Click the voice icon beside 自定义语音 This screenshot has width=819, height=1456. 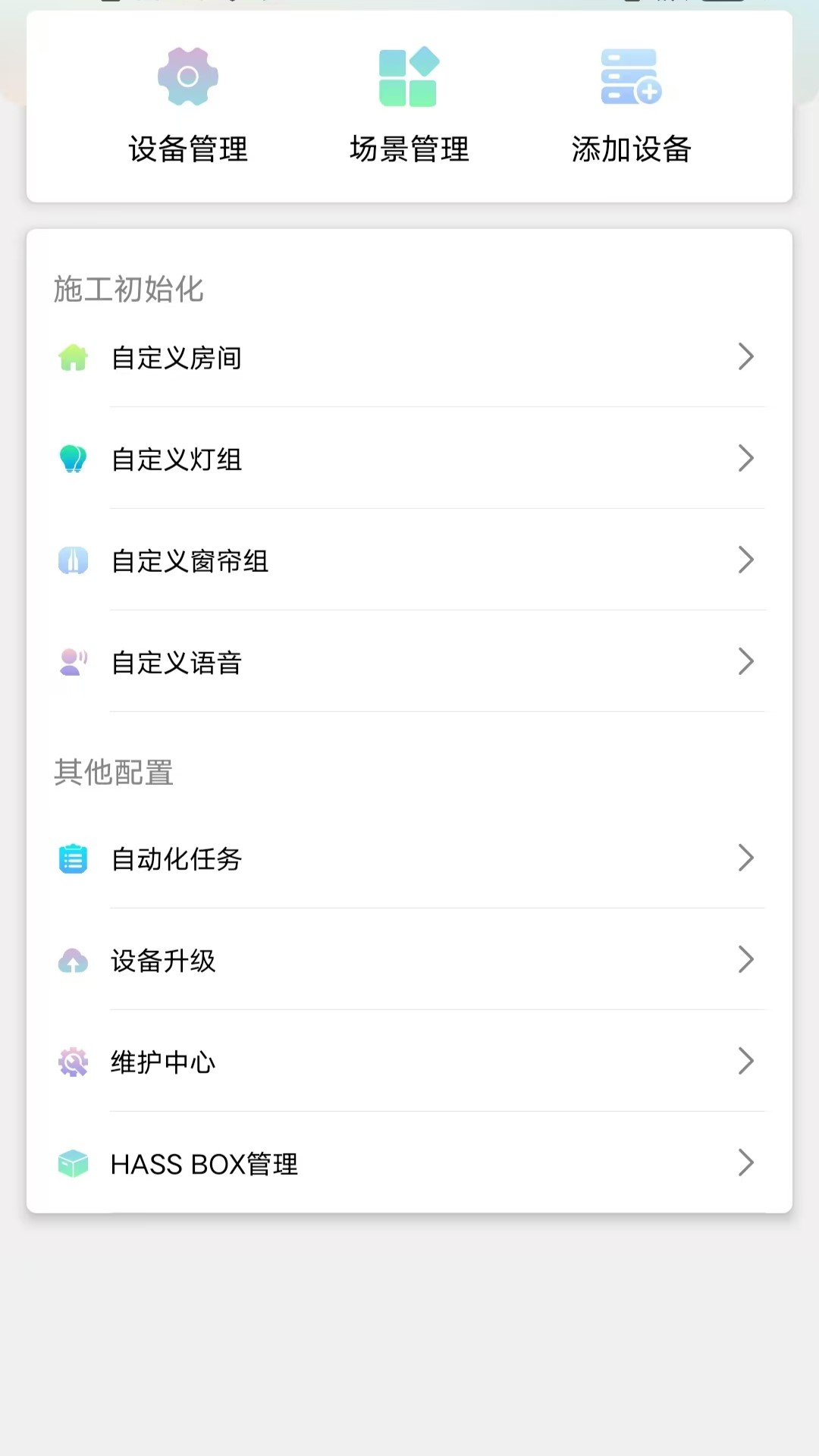(x=73, y=661)
